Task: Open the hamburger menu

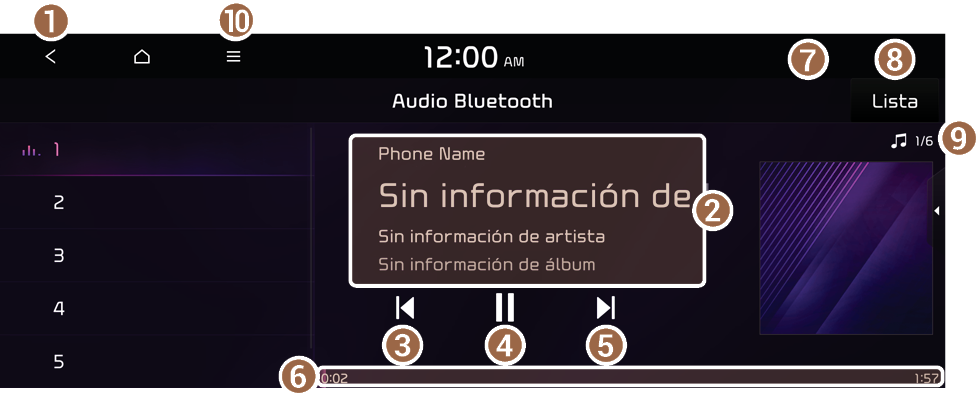Action: pyautogui.click(x=233, y=57)
